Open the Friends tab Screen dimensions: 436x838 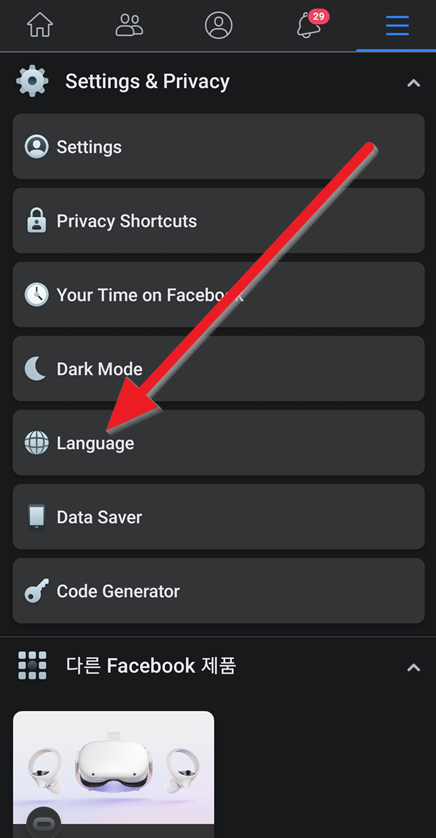click(129, 25)
